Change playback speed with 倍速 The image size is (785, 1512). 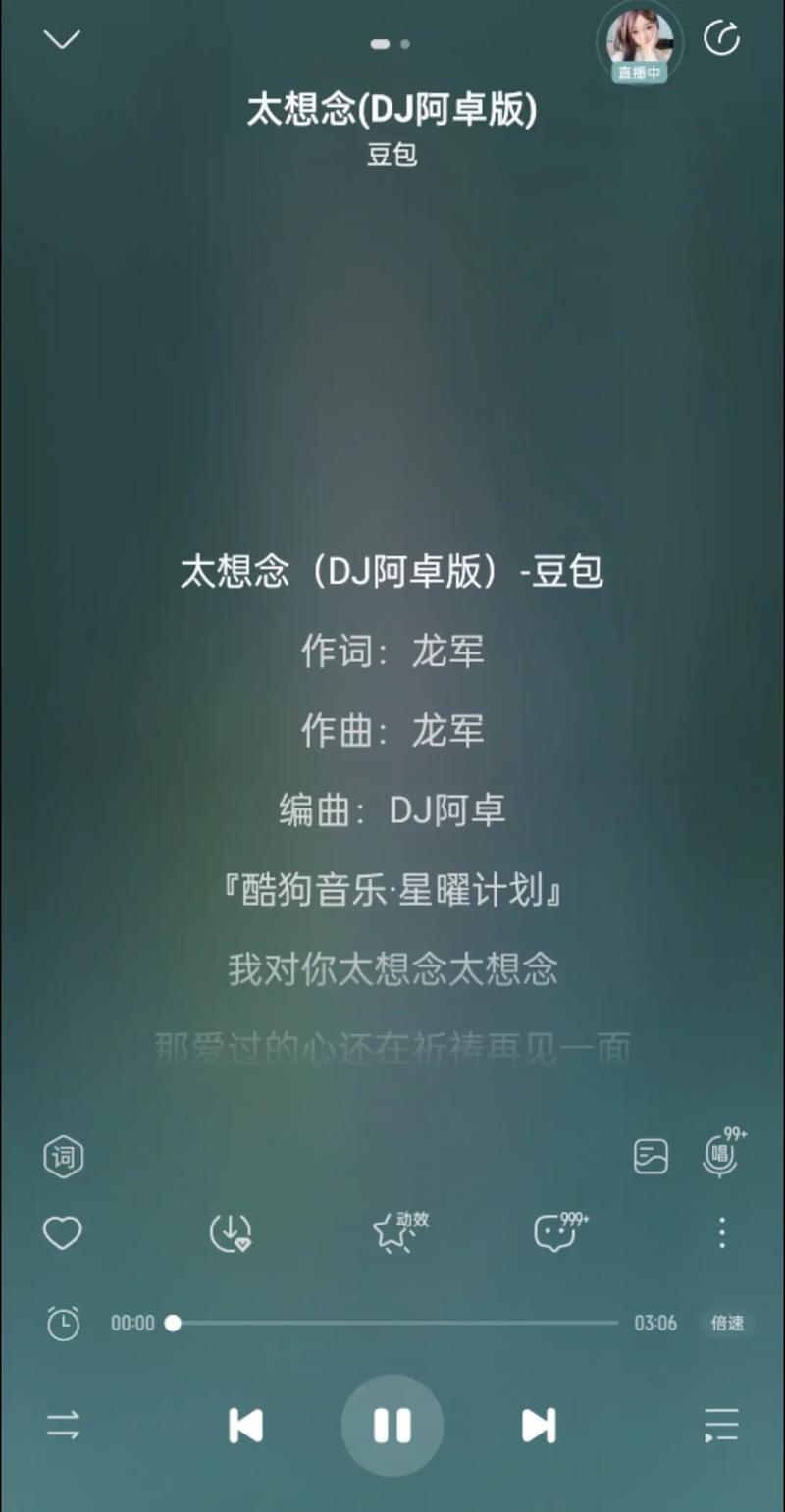click(x=727, y=1324)
